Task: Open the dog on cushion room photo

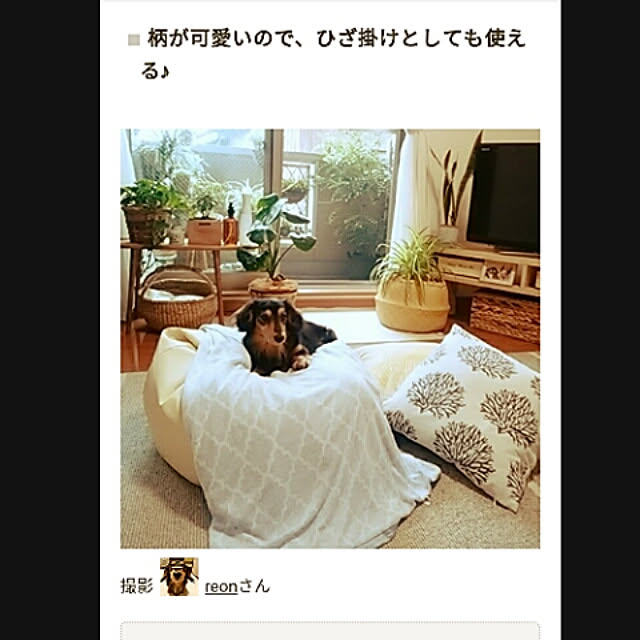Action: coord(330,338)
